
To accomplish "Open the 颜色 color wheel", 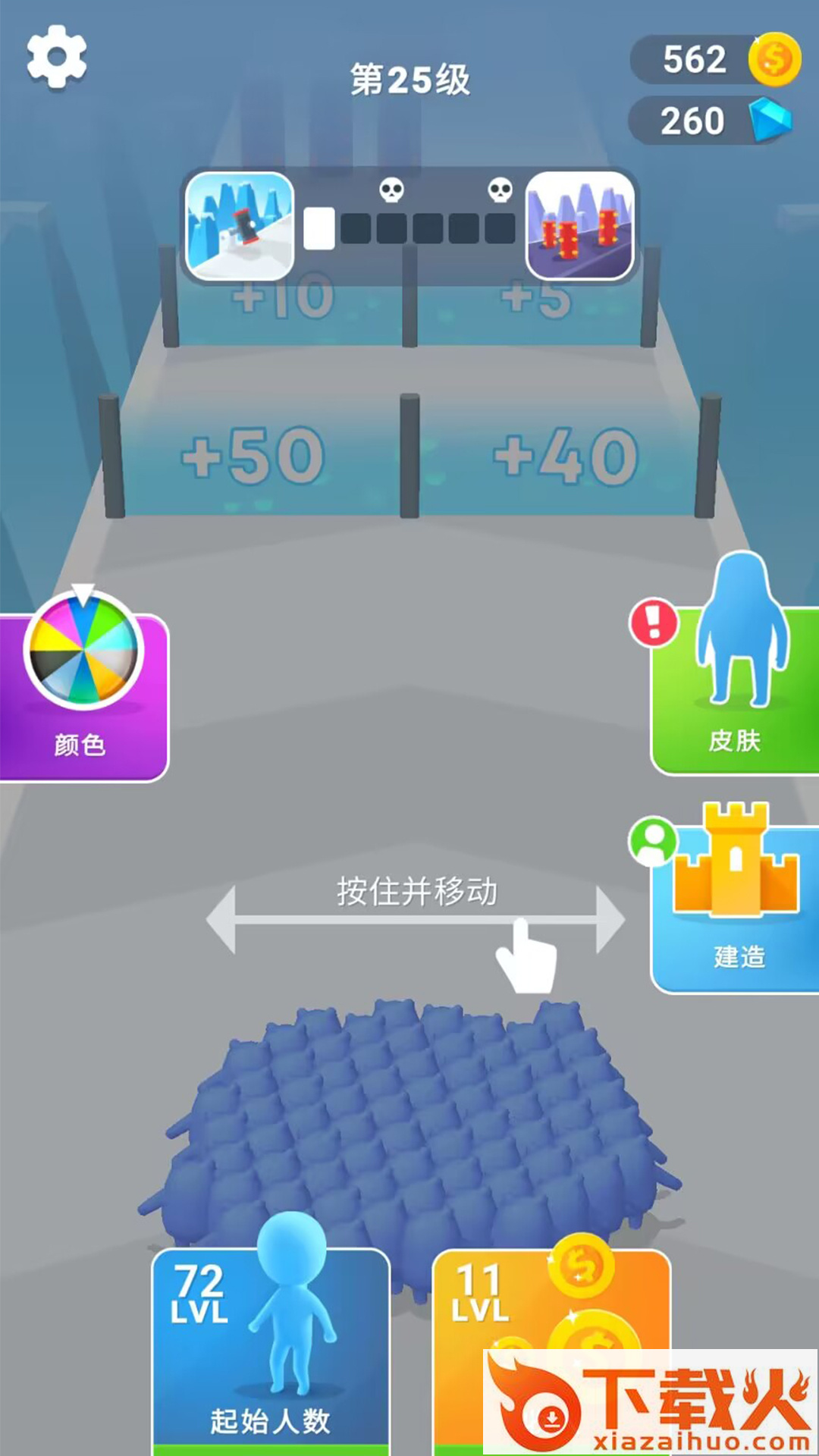I will (83, 686).
